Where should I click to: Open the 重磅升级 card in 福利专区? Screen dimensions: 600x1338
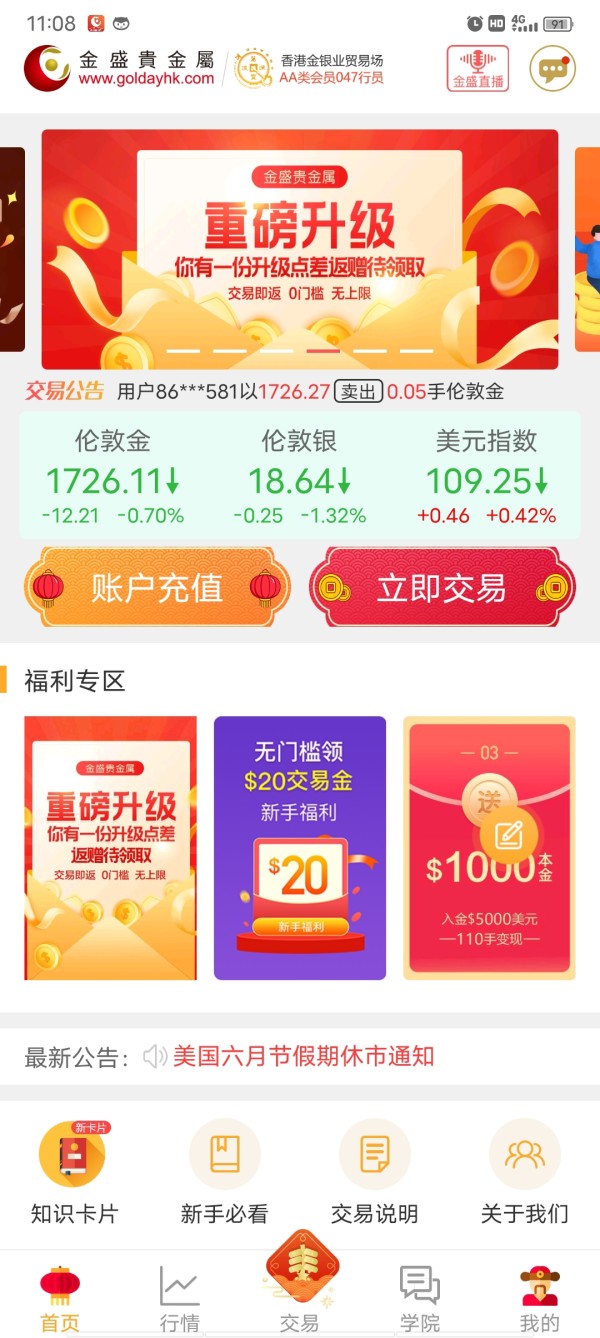(111, 848)
